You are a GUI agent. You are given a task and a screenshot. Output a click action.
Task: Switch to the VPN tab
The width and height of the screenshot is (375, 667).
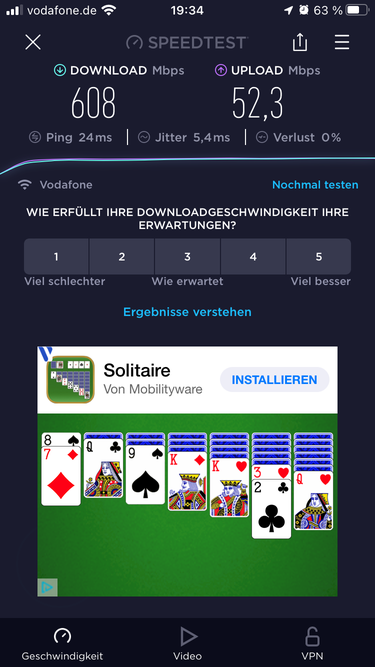[312, 644]
